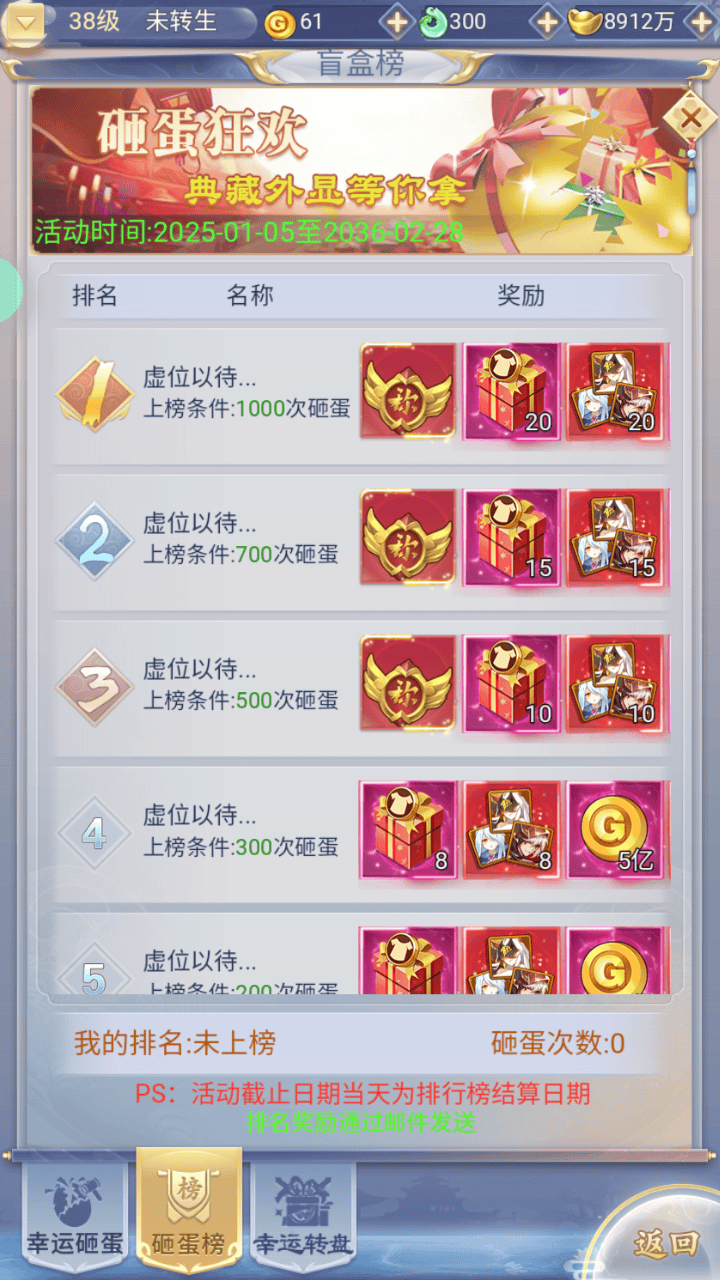This screenshot has width=720, height=1280.
Task: Close the 砸蛋狂欢 event panel
Action: click(690, 119)
